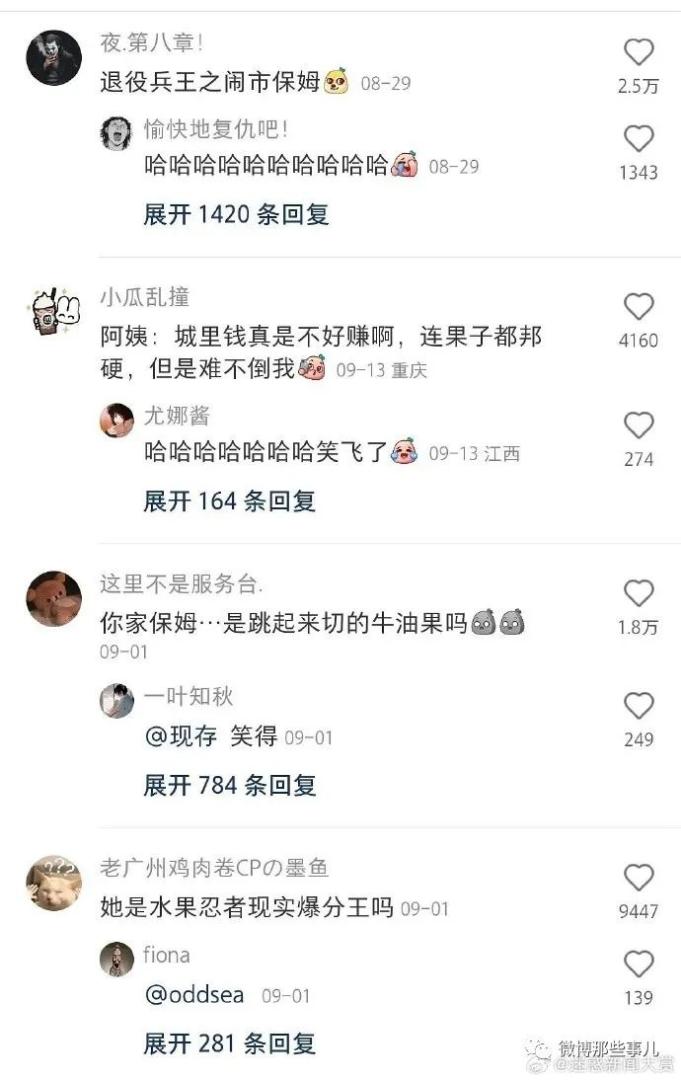Show the 784 hidden replies
Viewport: 681px width, 1080px height.
[x=229, y=785]
